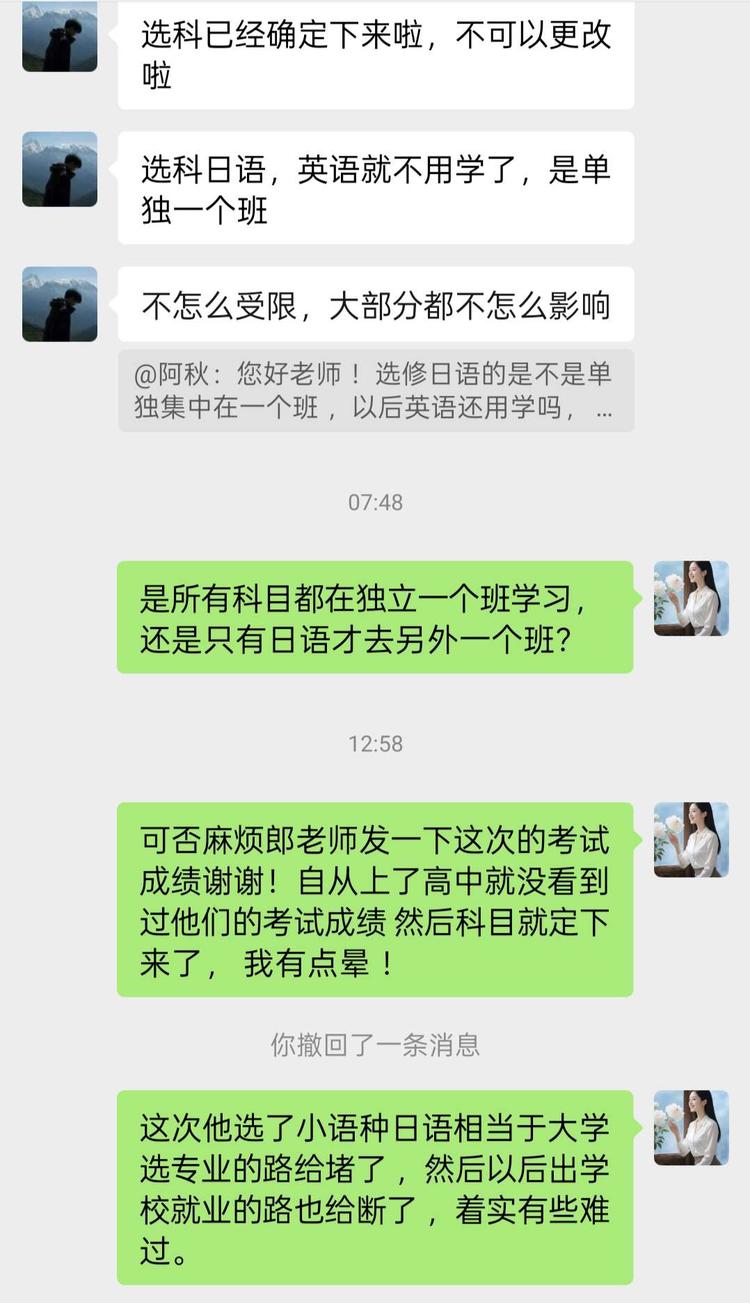View own profile beside 可否麻烦郎老师 message

(691, 840)
